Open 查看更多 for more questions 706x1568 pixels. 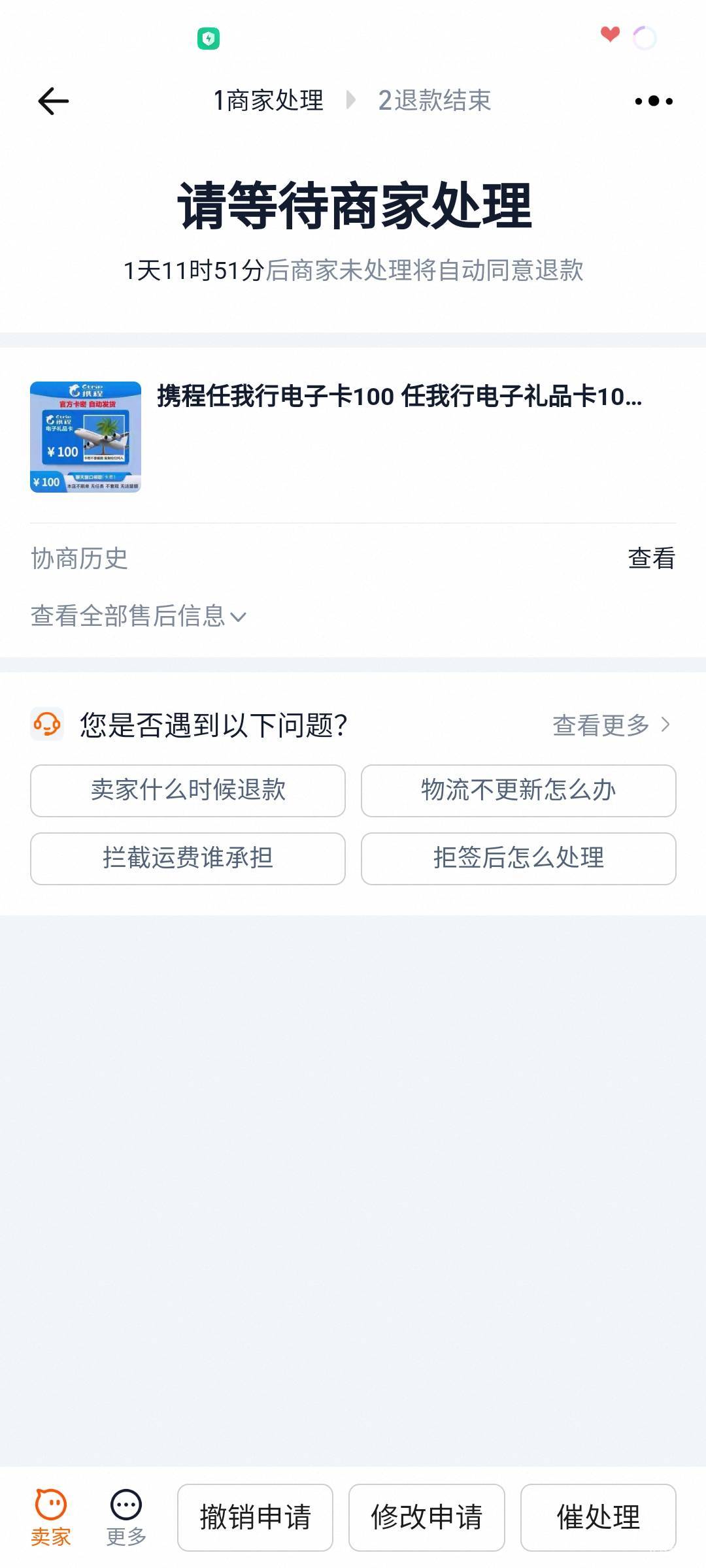point(611,725)
